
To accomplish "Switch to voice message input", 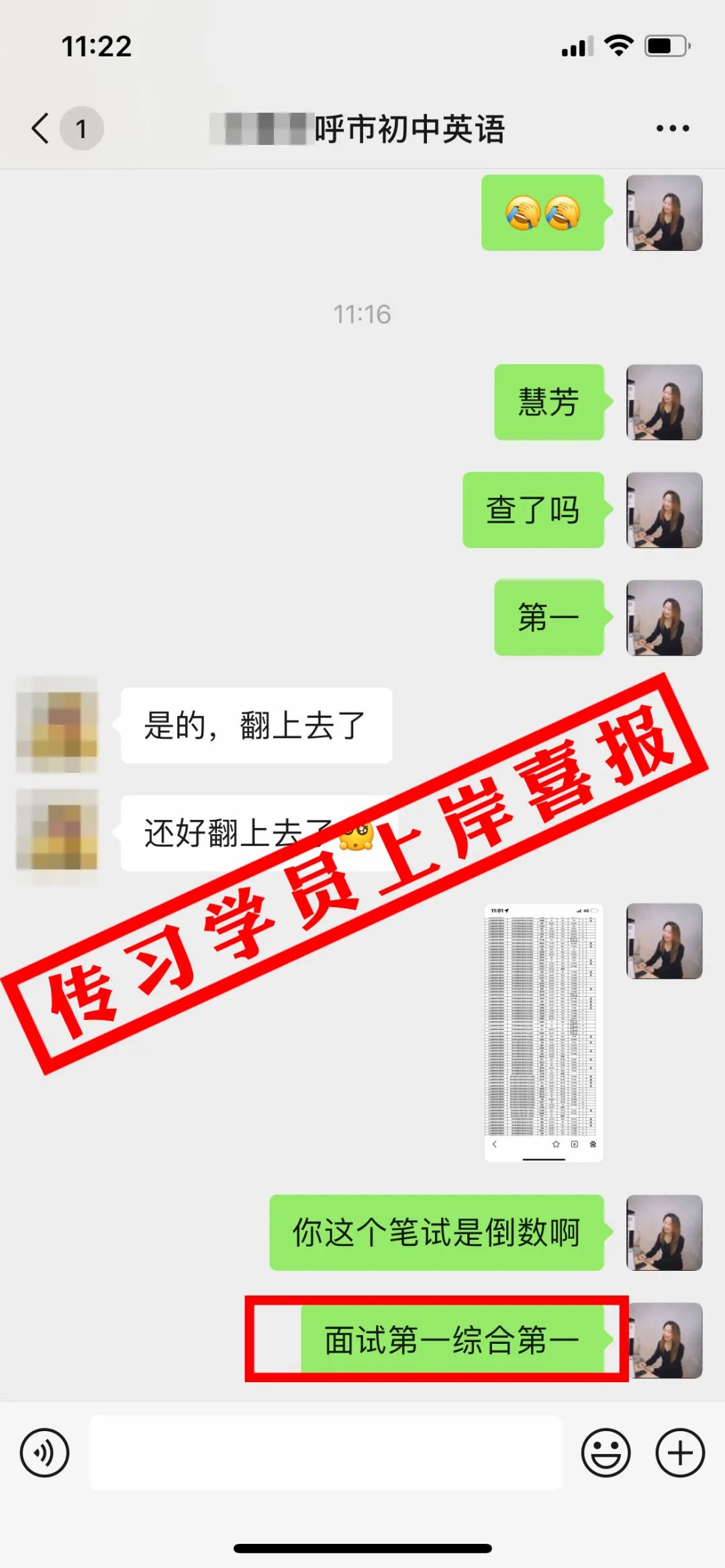I will click(44, 1453).
